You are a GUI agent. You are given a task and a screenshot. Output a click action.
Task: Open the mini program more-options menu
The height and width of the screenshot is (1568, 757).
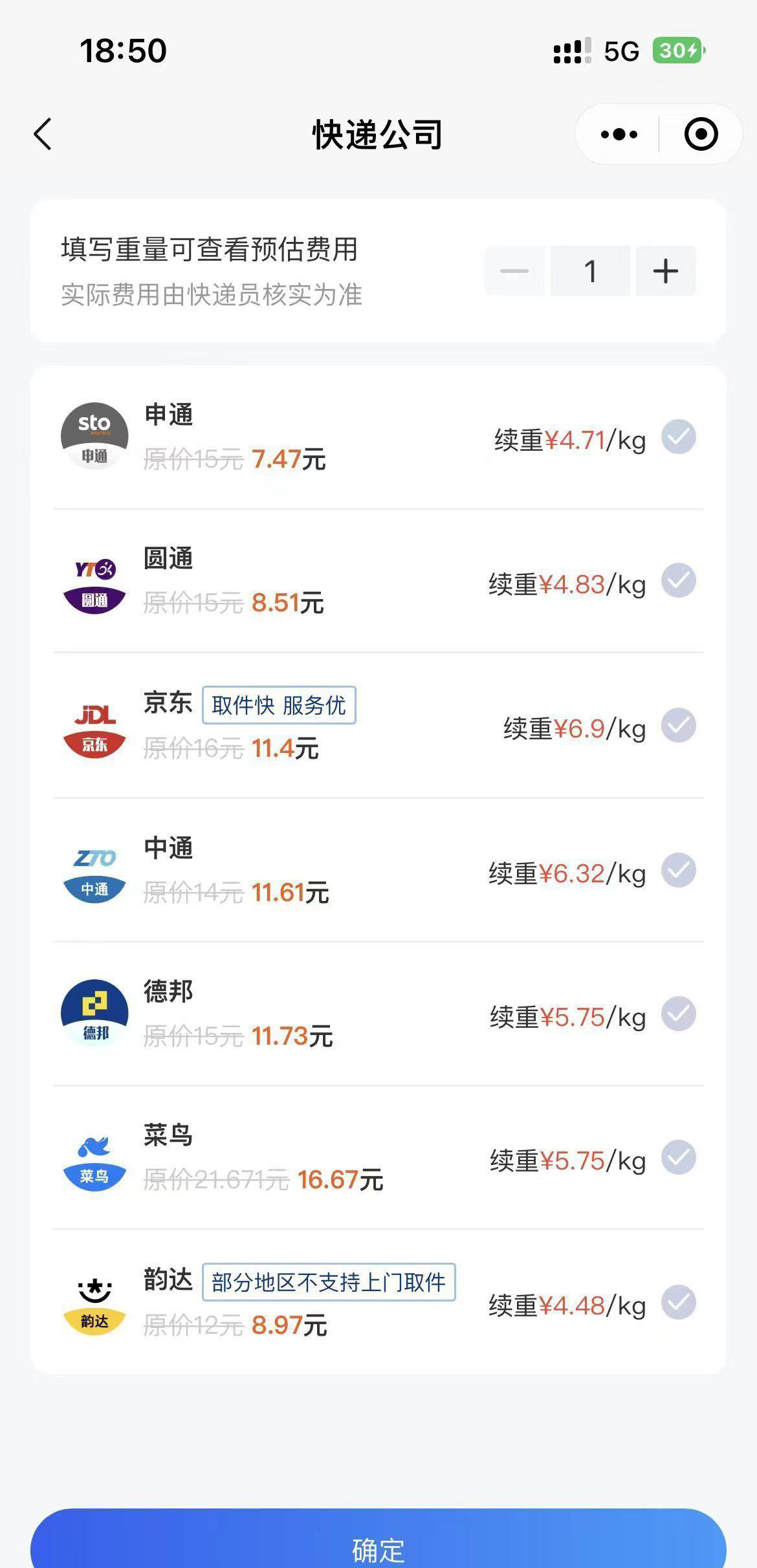[619, 135]
